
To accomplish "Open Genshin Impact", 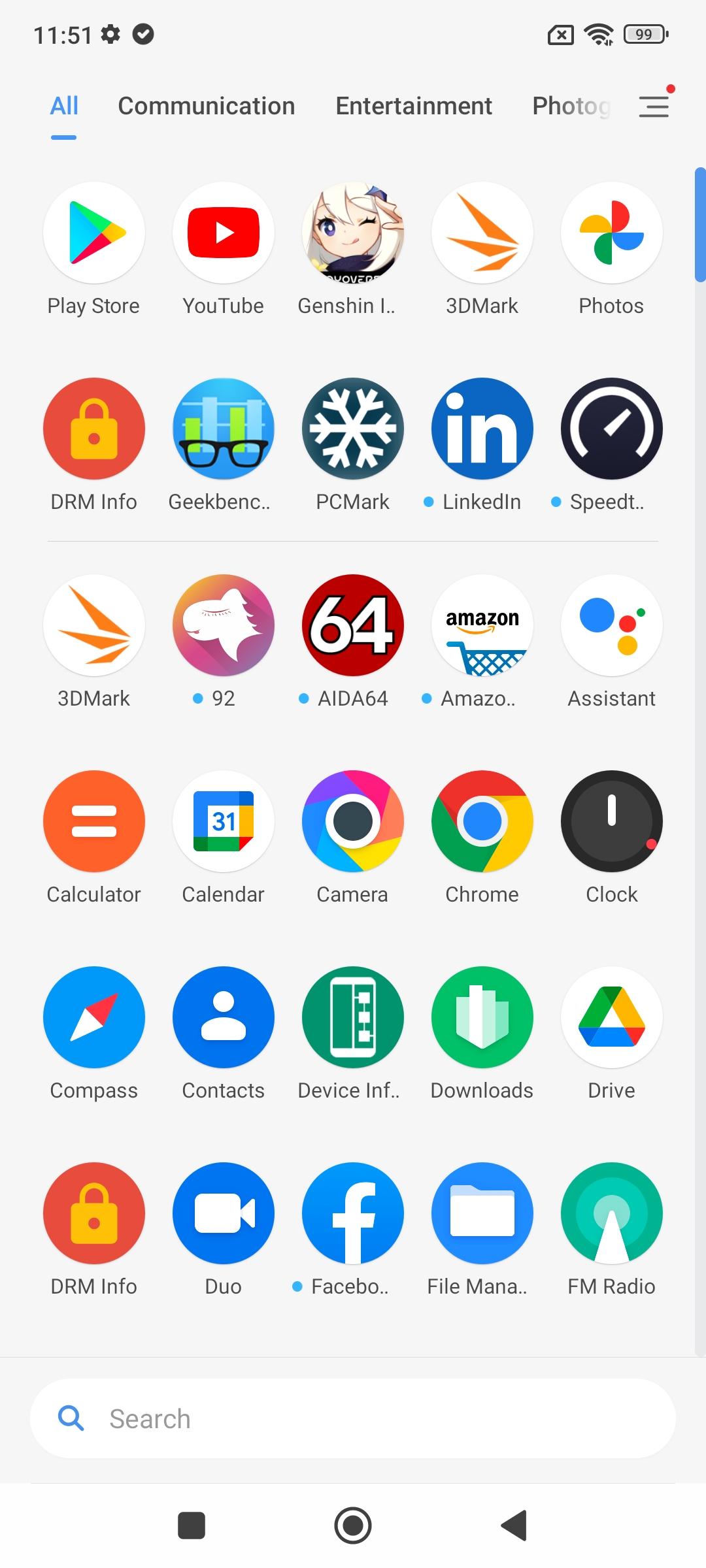I will click(353, 233).
